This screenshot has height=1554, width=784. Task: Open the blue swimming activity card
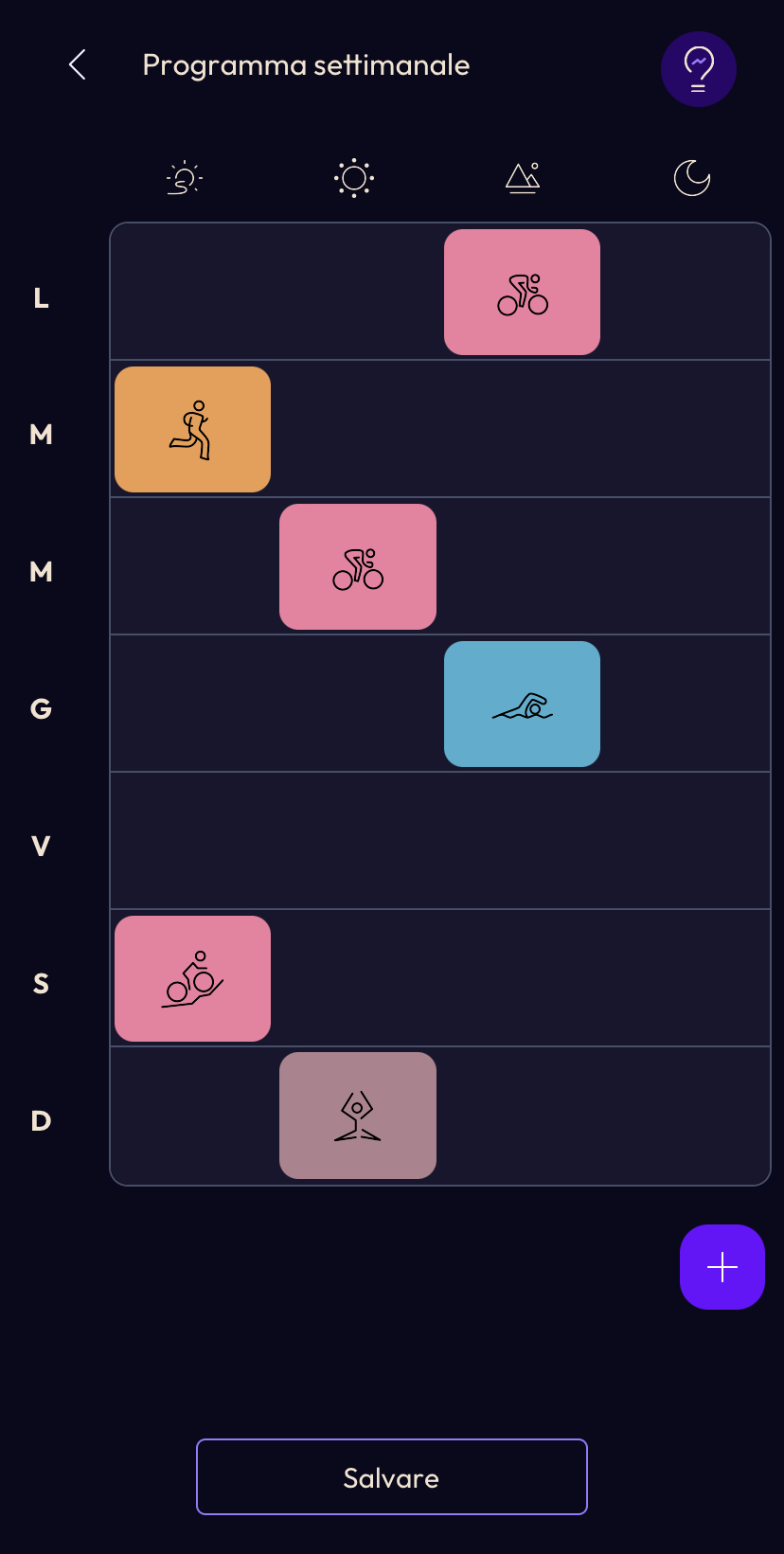(522, 704)
